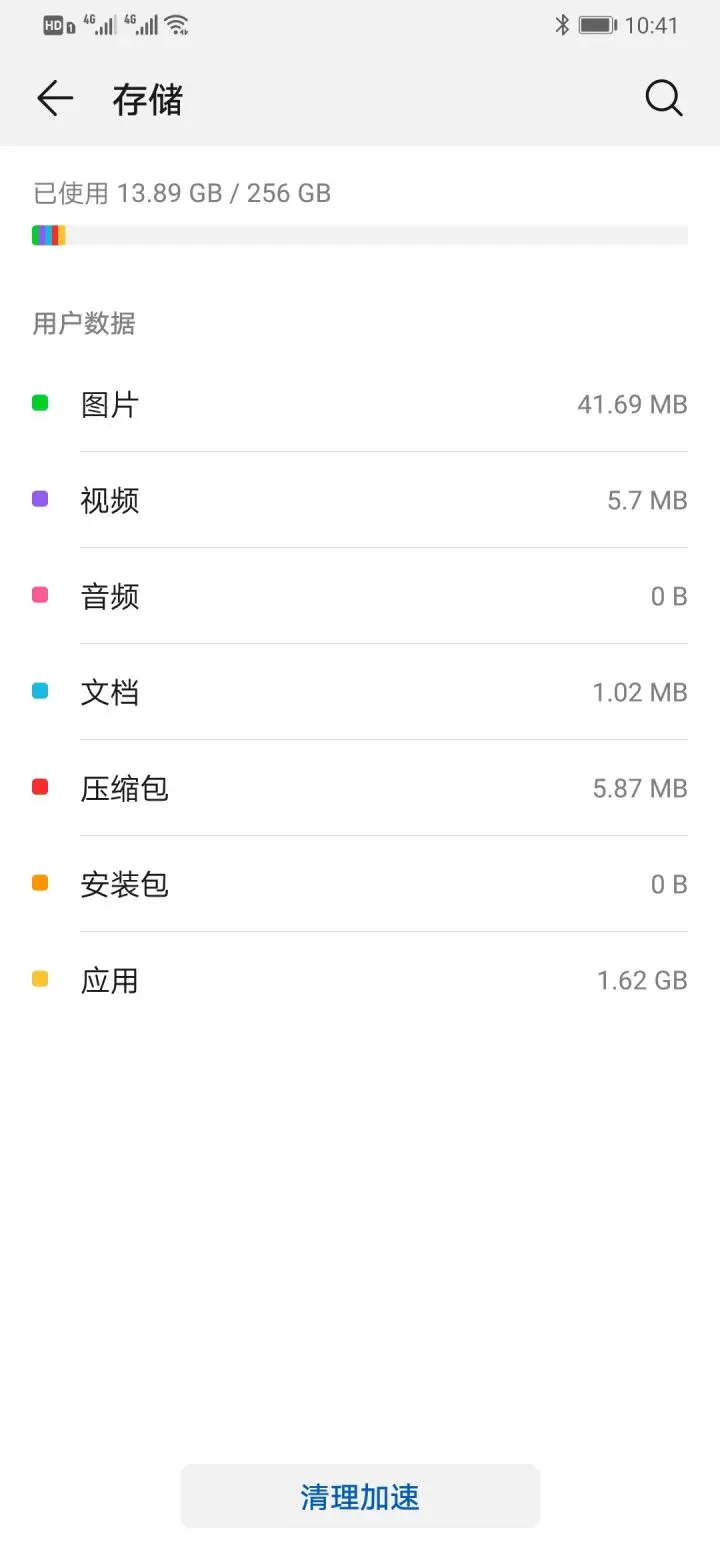Open the 图片 storage row
720x1560 pixels.
(360, 404)
